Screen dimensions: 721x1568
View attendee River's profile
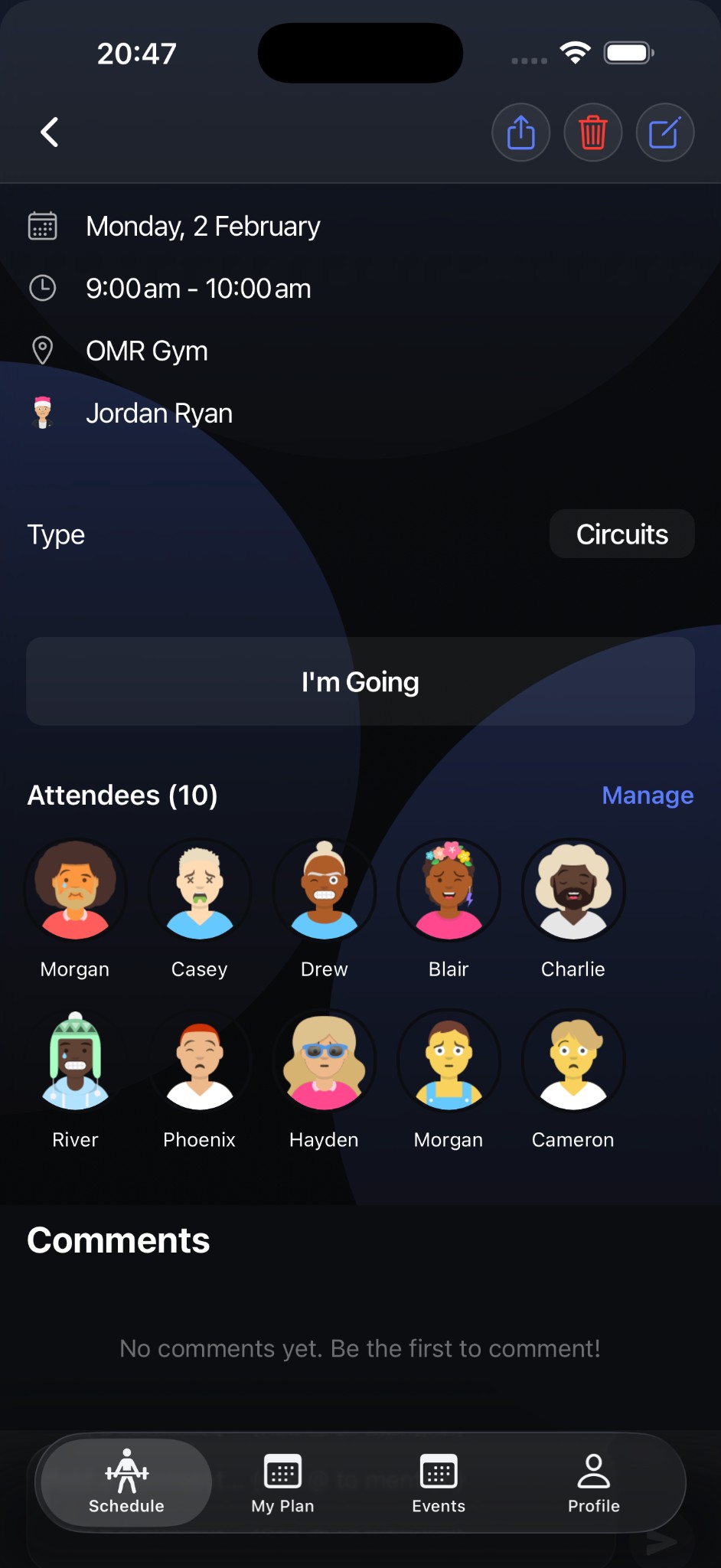click(x=75, y=1061)
